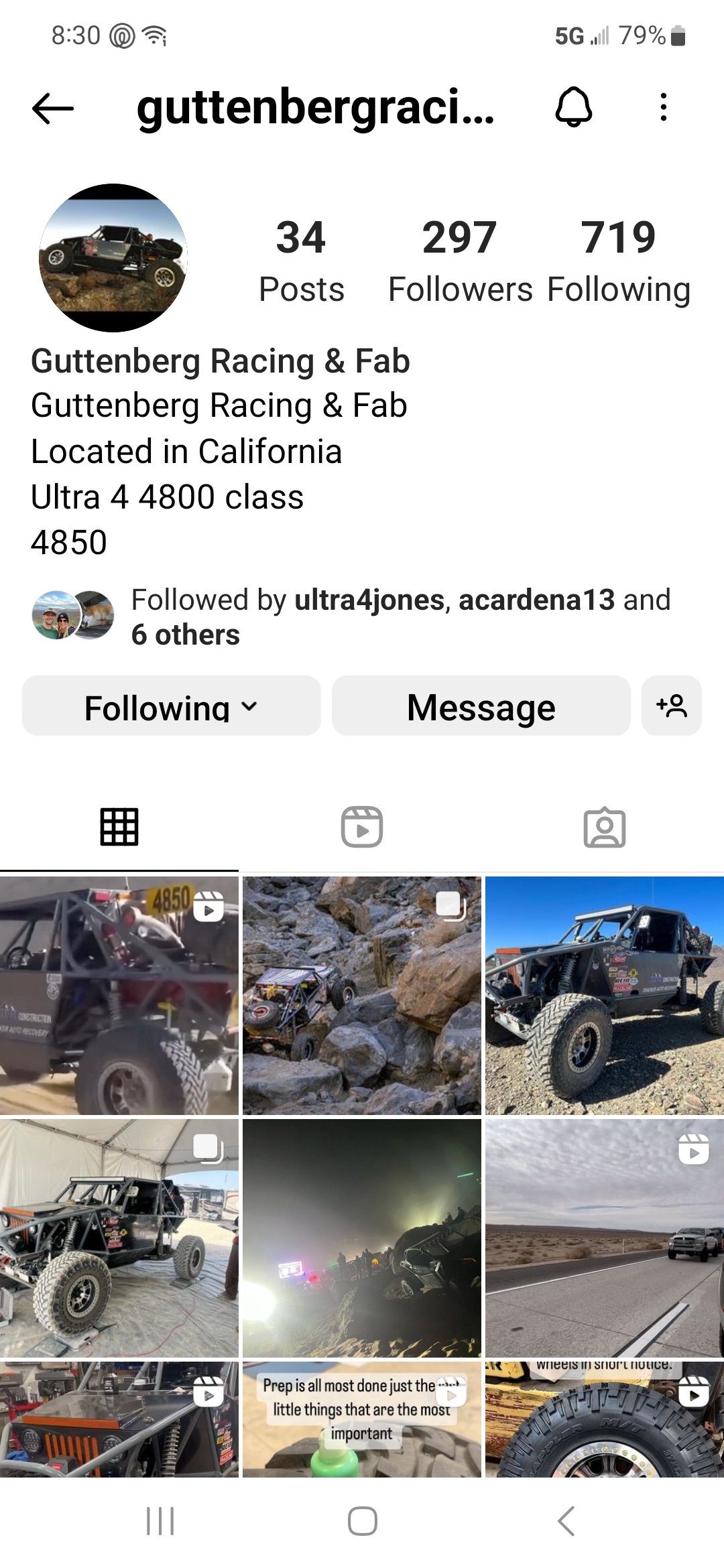Show suggested accounts with the add-person icon
The height and width of the screenshot is (1568, 724).
pyautogui.click(x=672, y=706)
